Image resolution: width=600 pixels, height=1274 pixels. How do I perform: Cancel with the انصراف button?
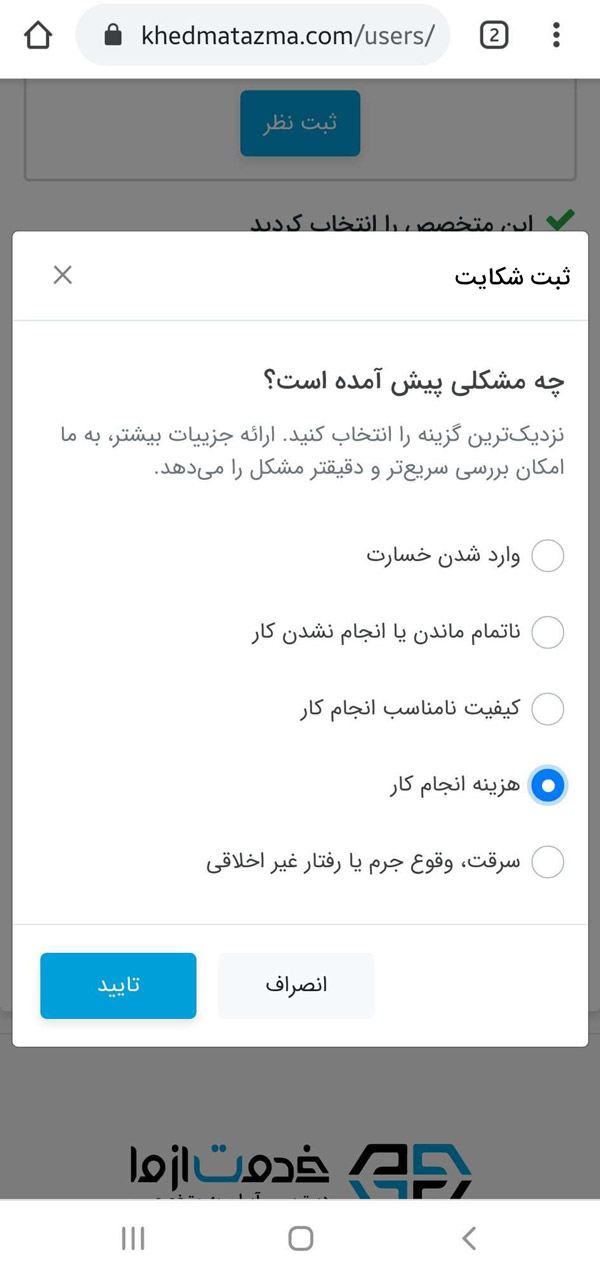[296, 985]
